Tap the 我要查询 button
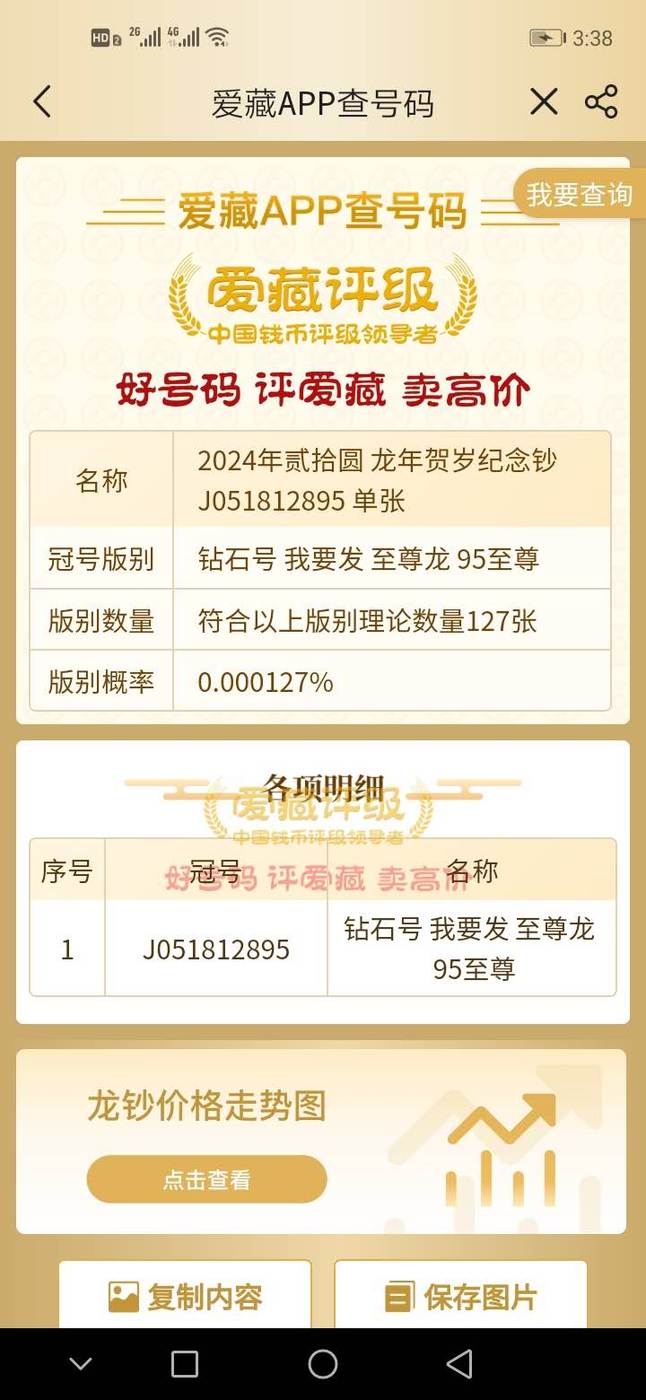 [580, 194]
